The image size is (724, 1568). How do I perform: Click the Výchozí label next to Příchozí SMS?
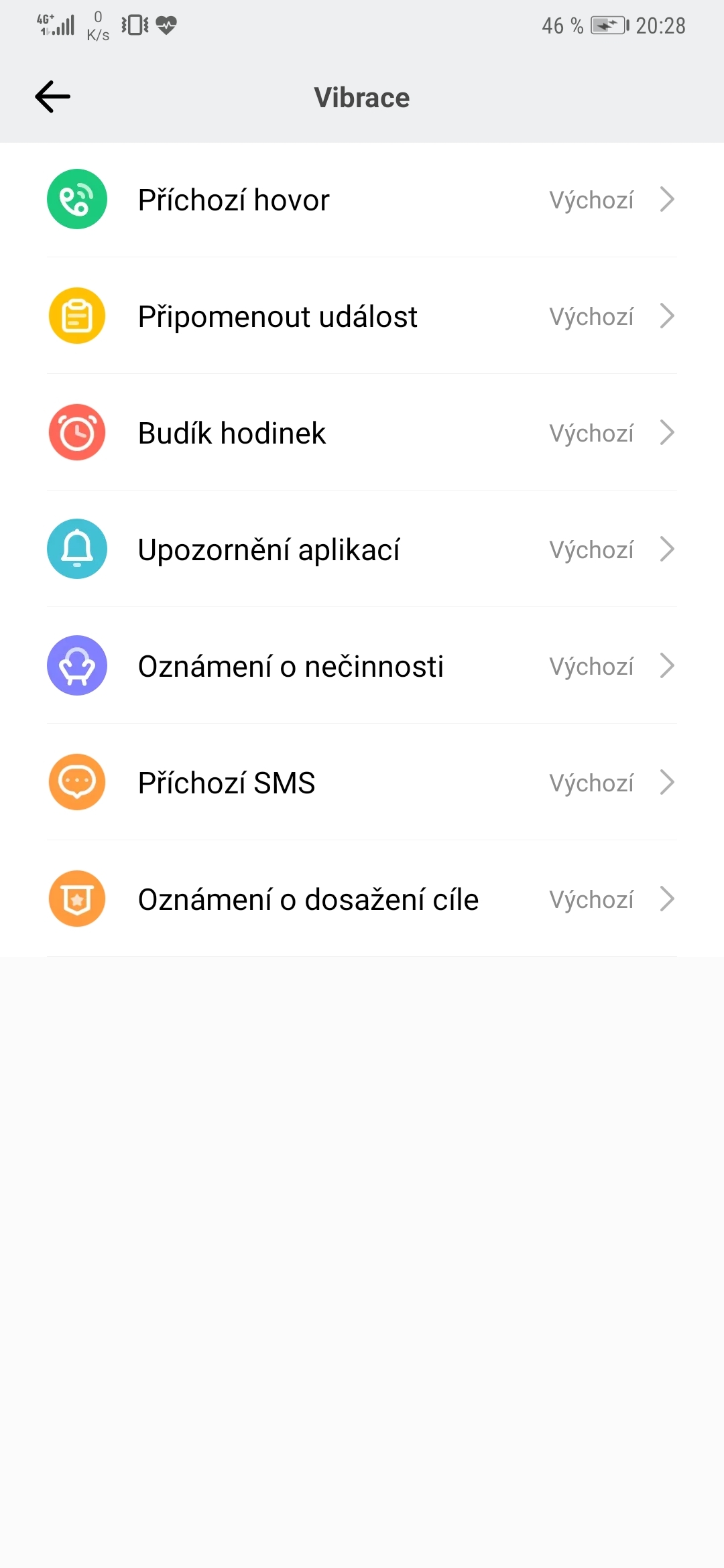click(x=591, y=782)
